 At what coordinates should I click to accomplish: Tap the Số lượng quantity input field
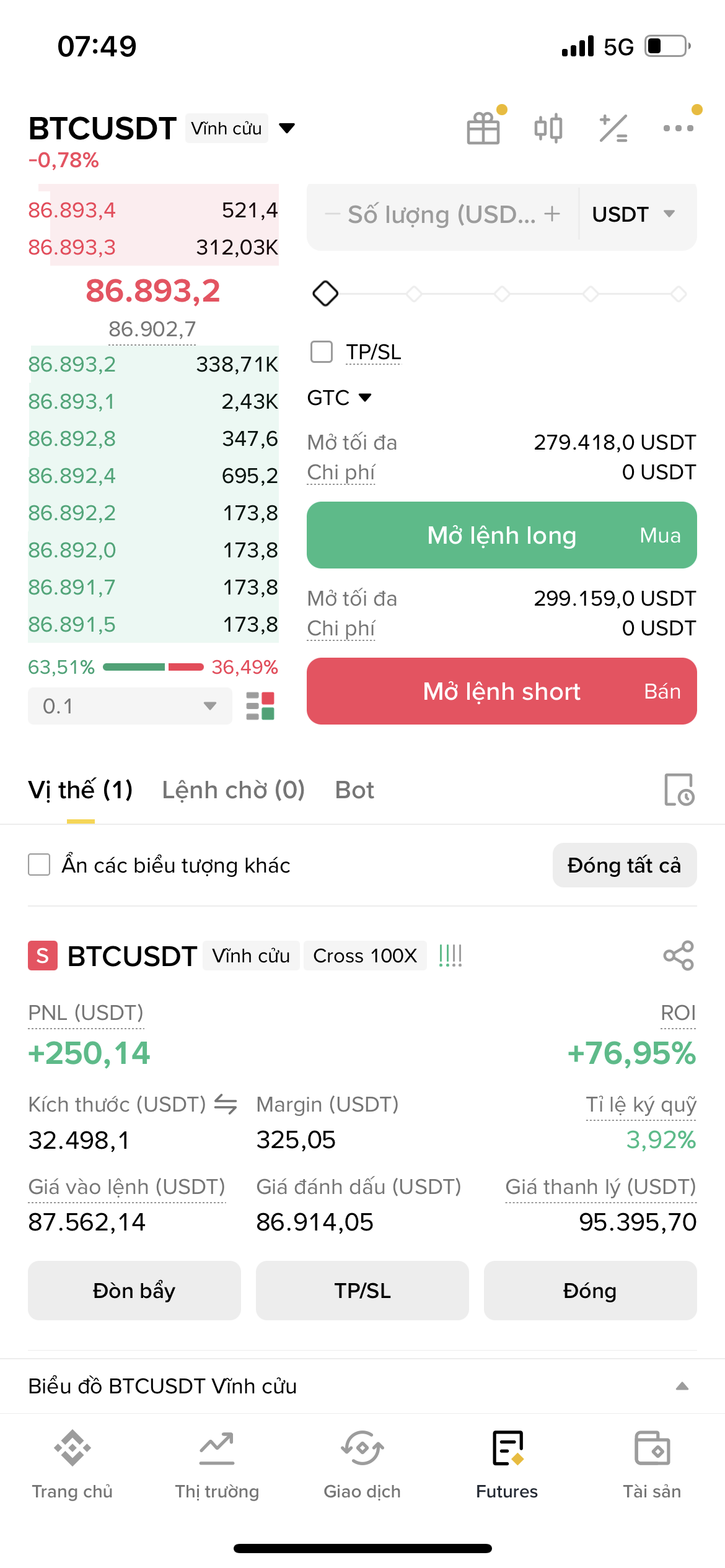(x=441, y=214)
